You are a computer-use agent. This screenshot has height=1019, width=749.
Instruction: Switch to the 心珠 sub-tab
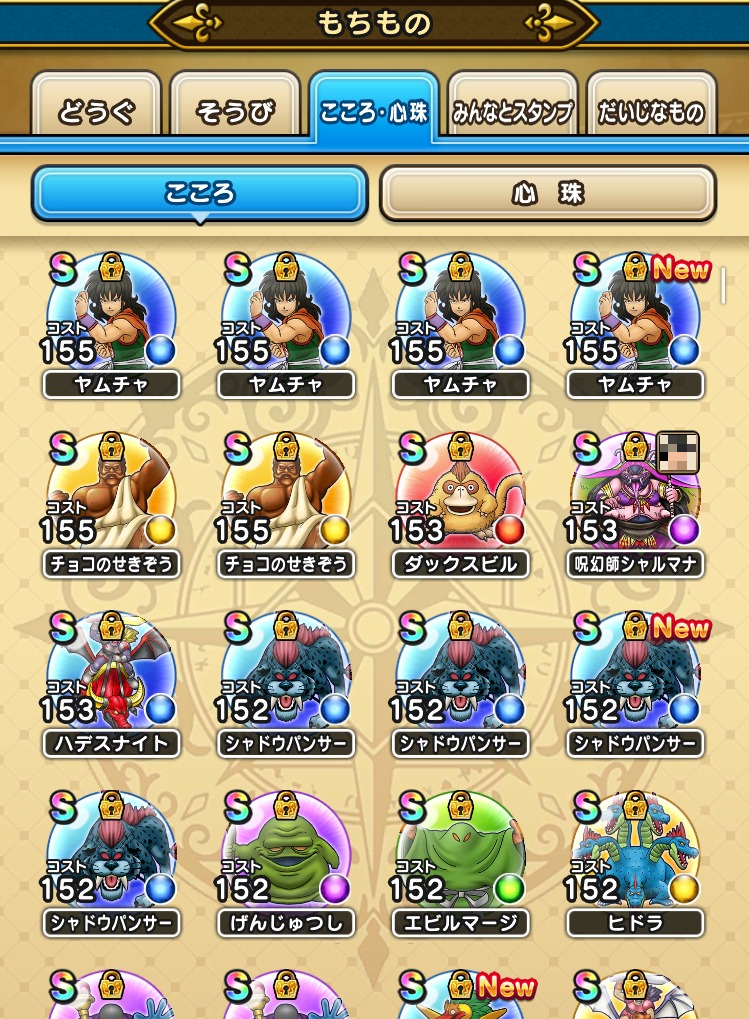click(547, 193)
